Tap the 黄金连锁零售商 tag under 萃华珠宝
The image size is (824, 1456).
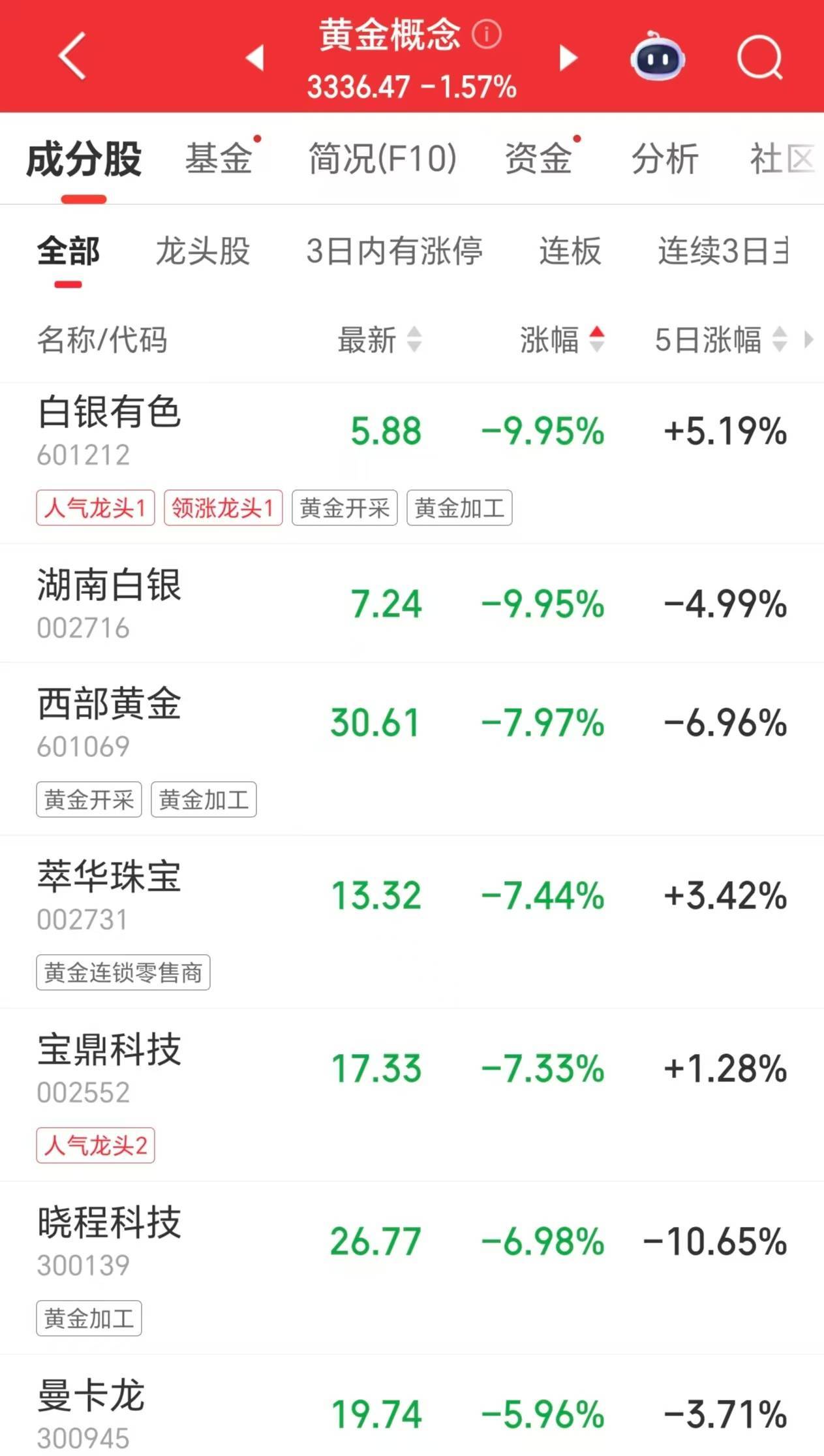(x=123, y=972)
